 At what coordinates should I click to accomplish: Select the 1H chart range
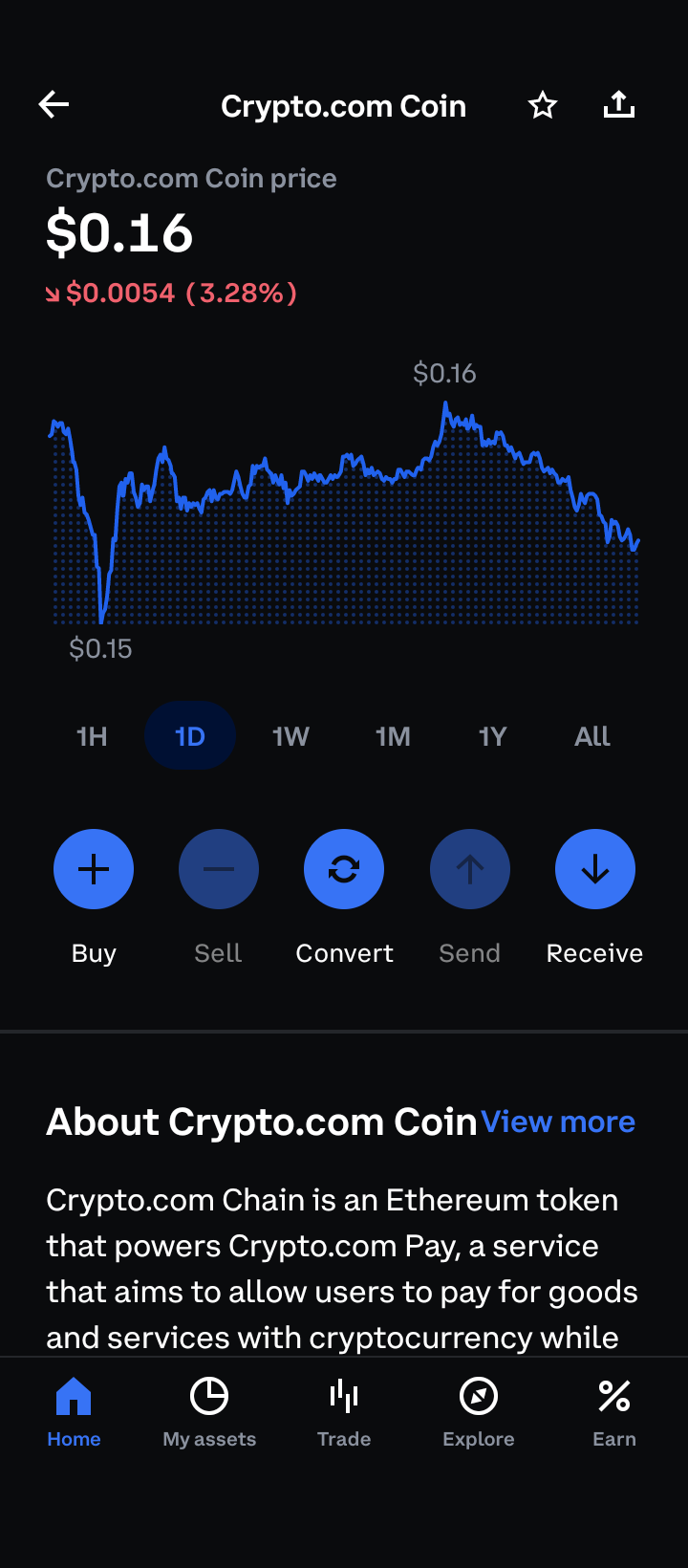92,736
